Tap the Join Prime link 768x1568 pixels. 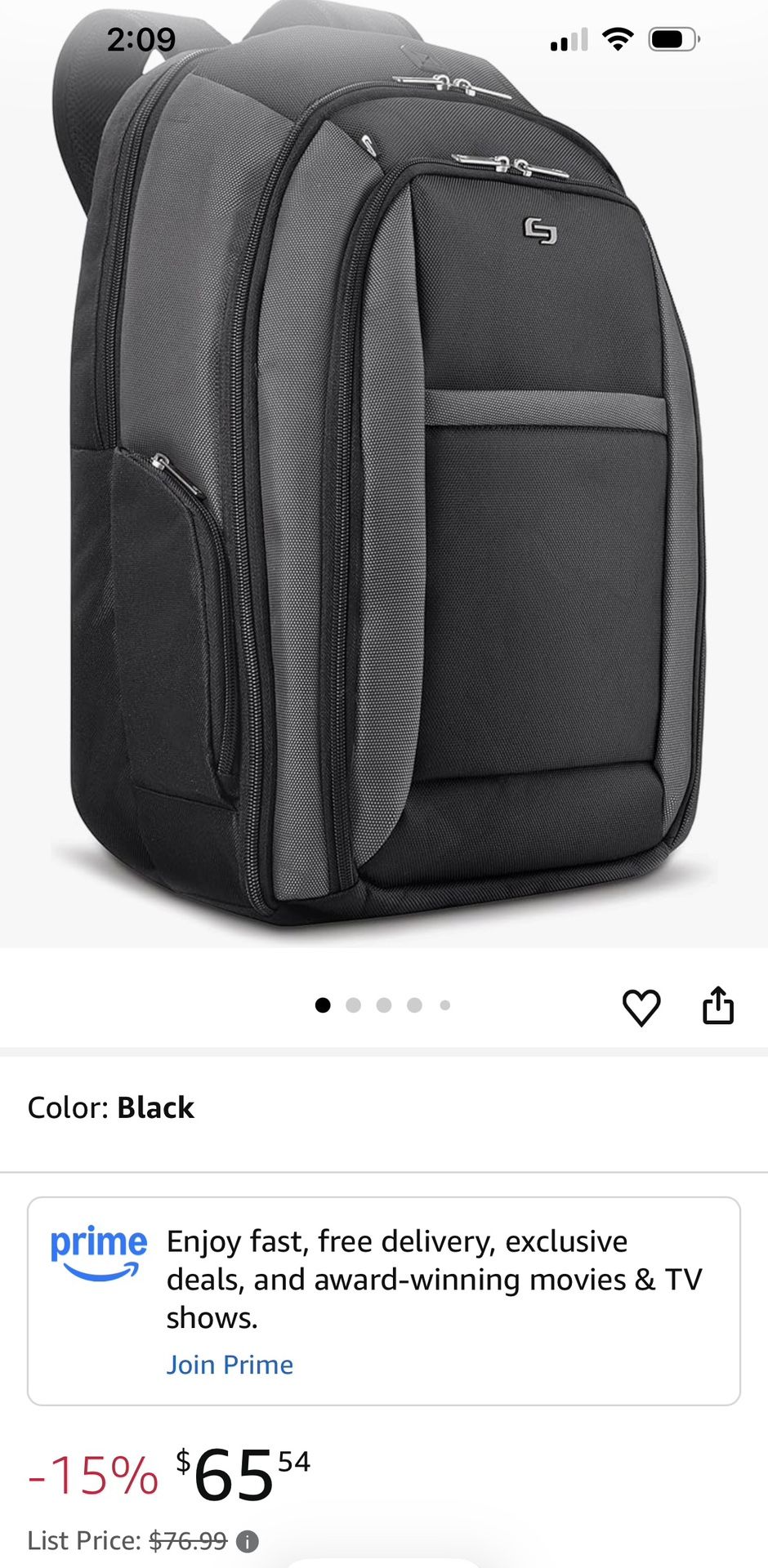tap(230, 1365)
